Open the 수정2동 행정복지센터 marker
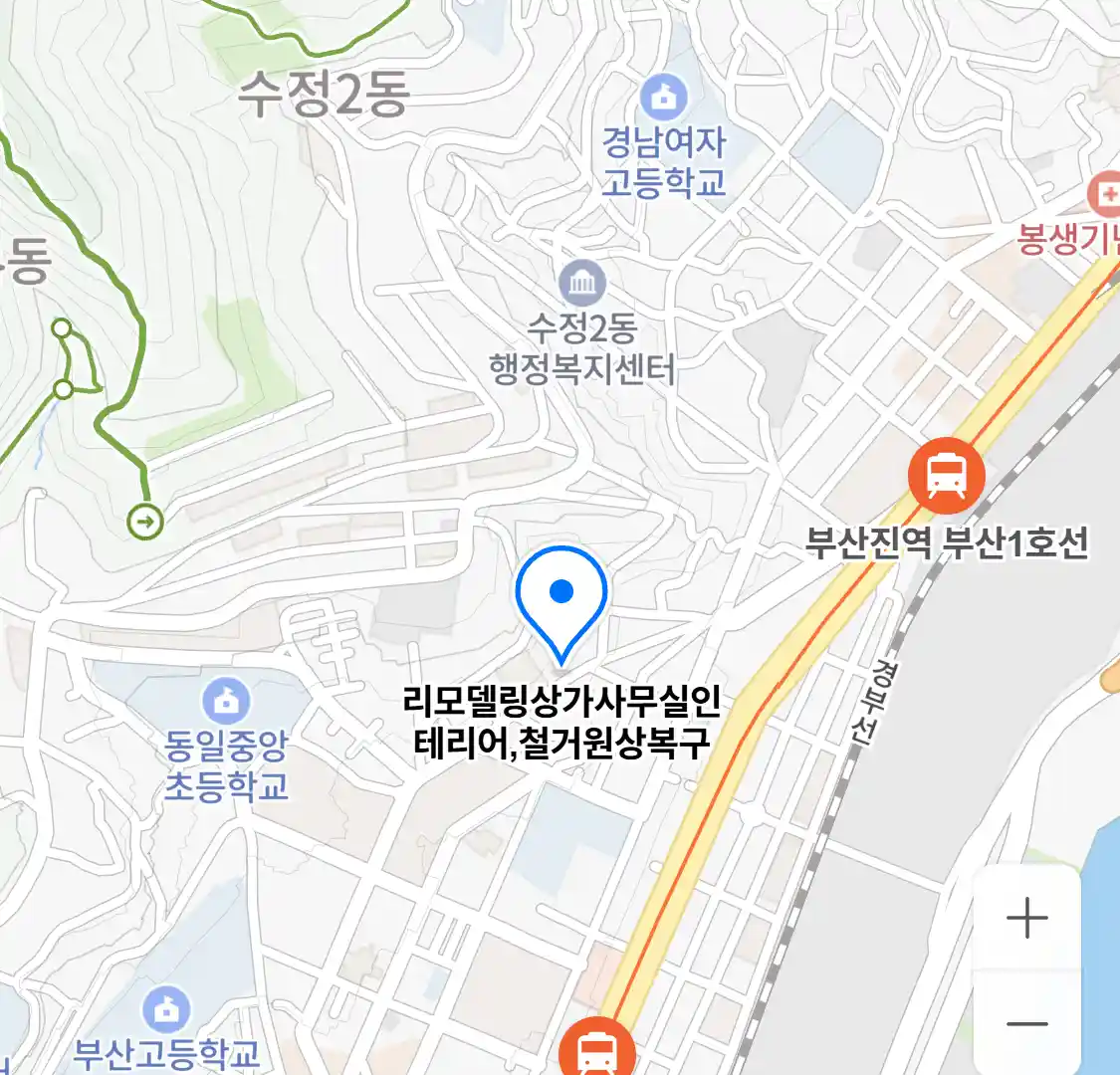 (582, 283)
